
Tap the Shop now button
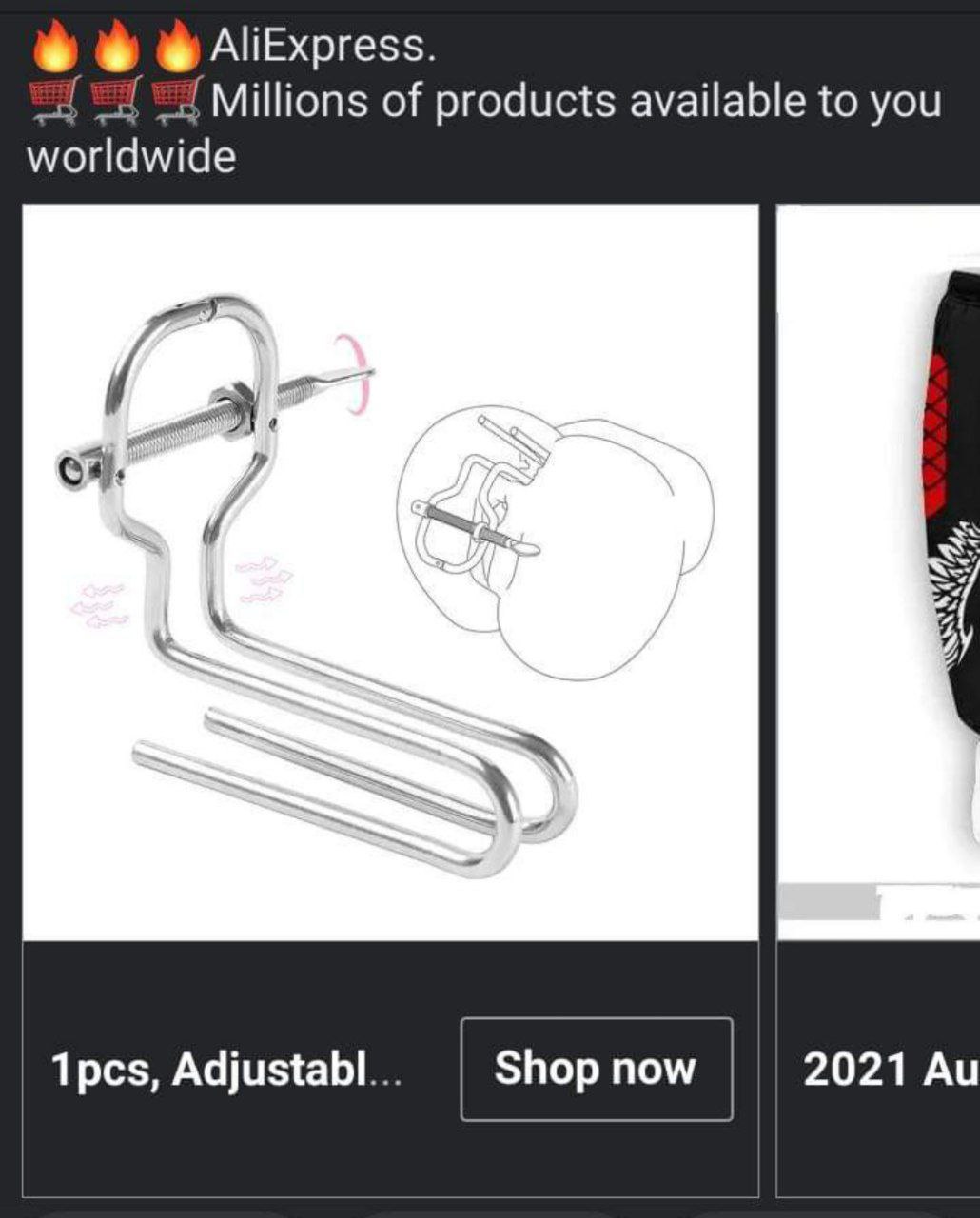point(597,1069)
